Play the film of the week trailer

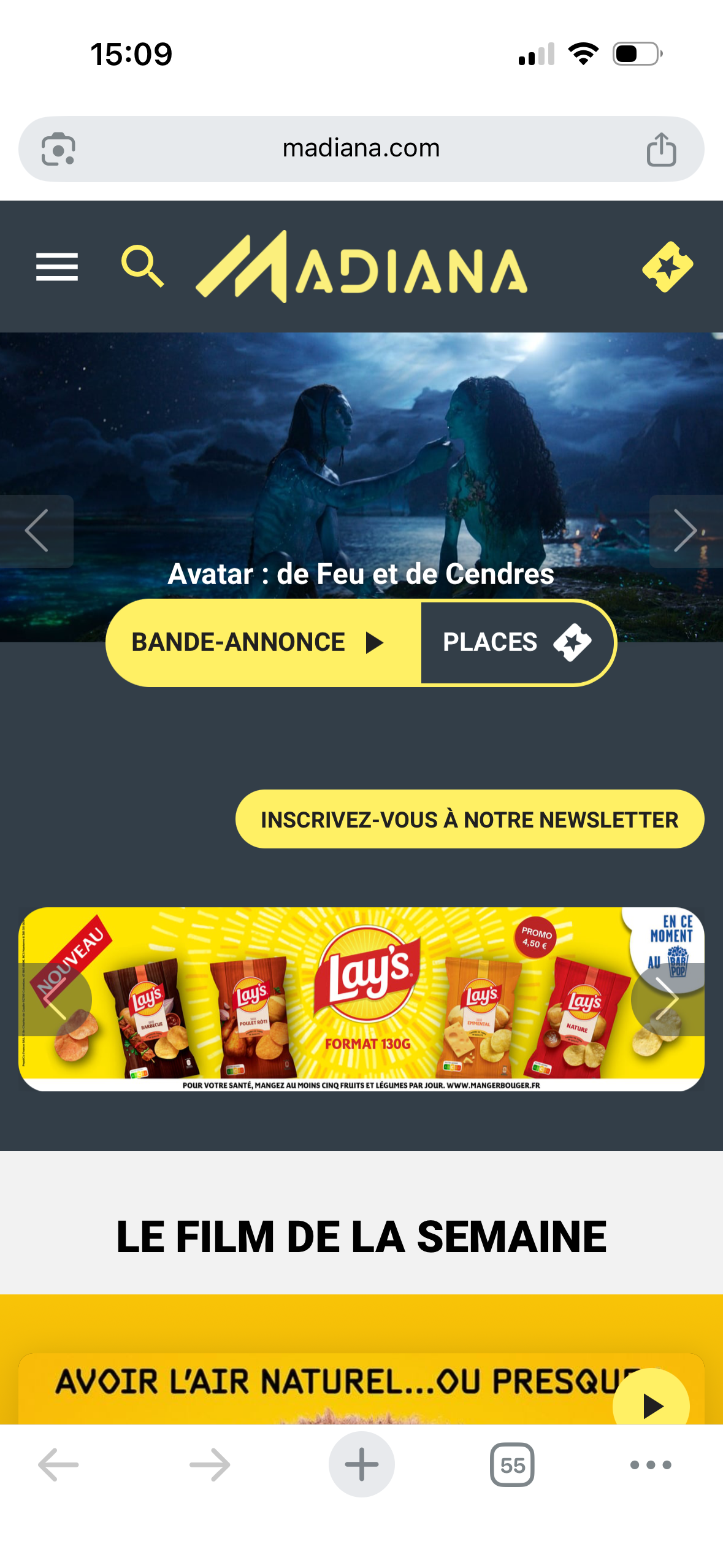pyautogui.click(x=651, y=1405)
